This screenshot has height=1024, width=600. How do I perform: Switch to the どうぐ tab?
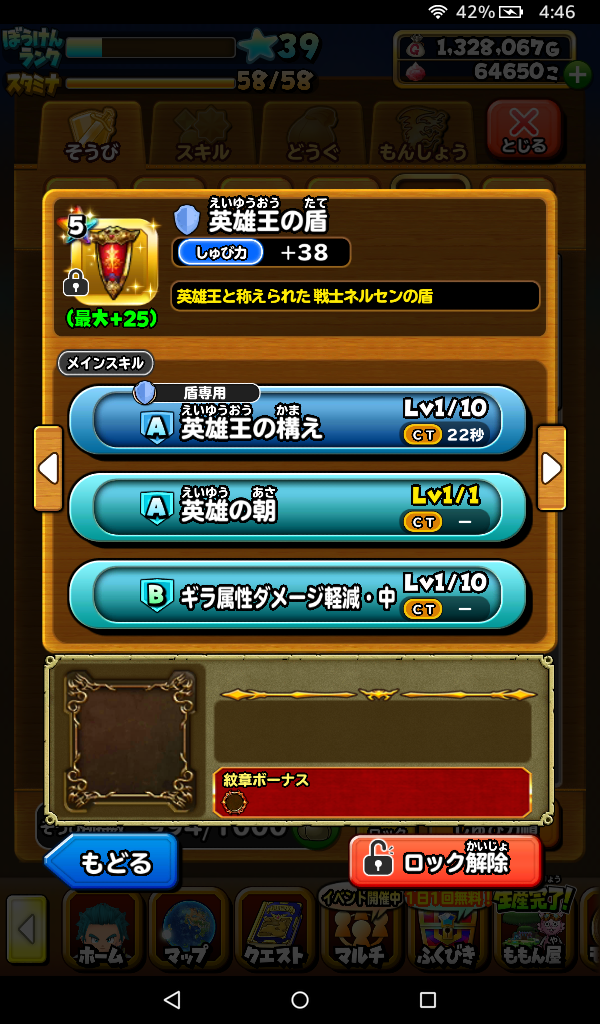pyautogui.click(x=311, y=133)
